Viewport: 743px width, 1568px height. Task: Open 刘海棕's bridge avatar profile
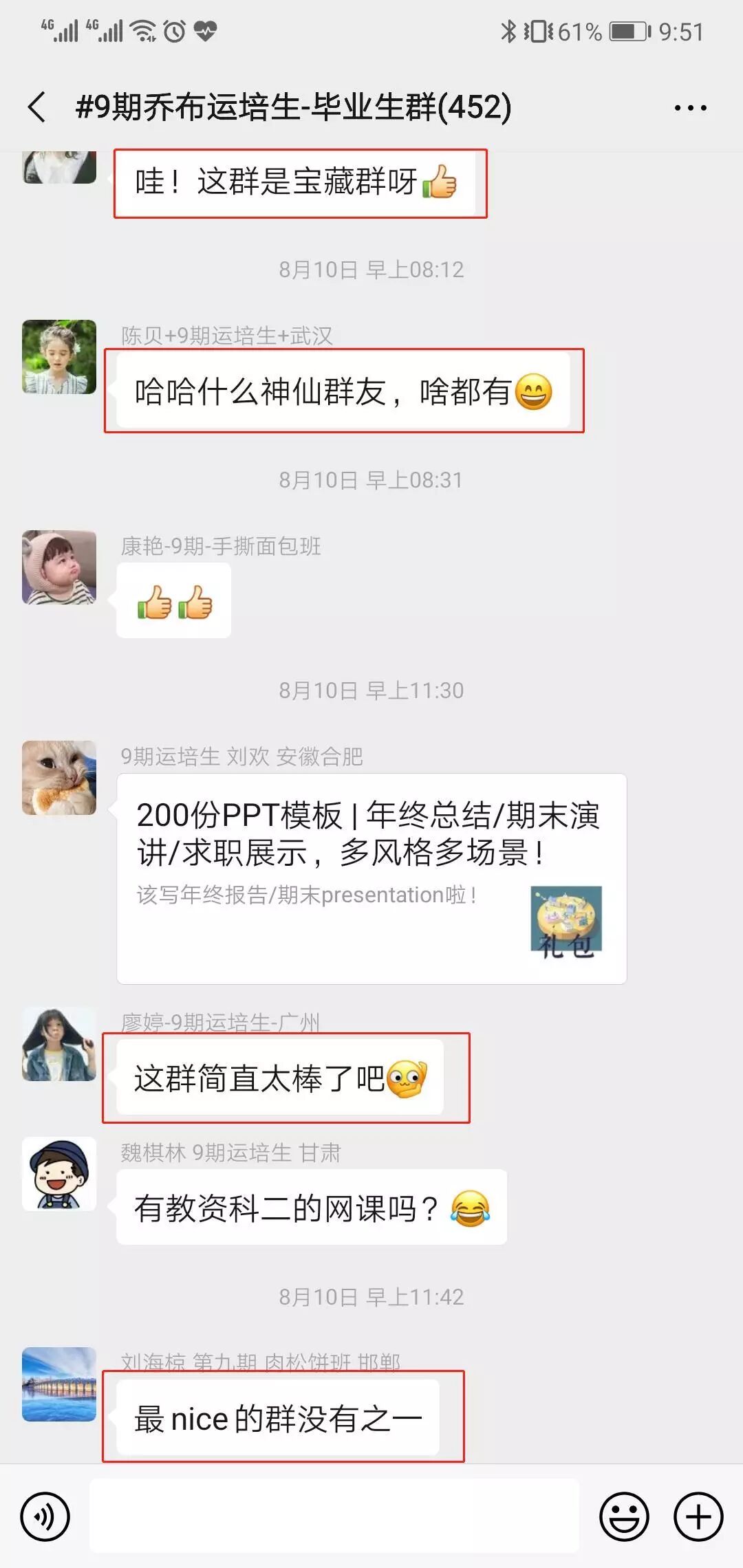59,1384
